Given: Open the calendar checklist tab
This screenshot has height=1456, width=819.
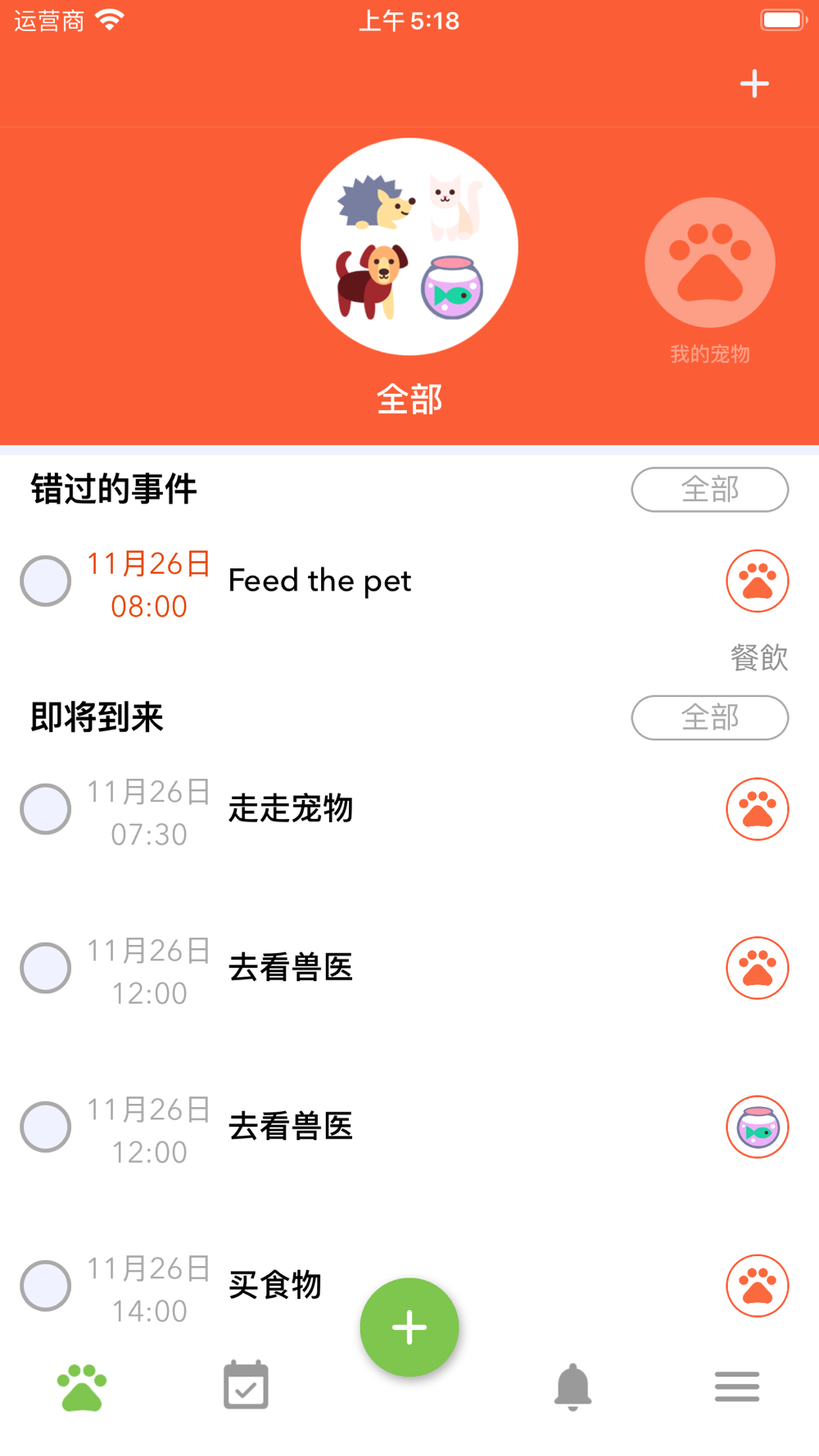Looking at the screenshot, I should pos(246,1386).
